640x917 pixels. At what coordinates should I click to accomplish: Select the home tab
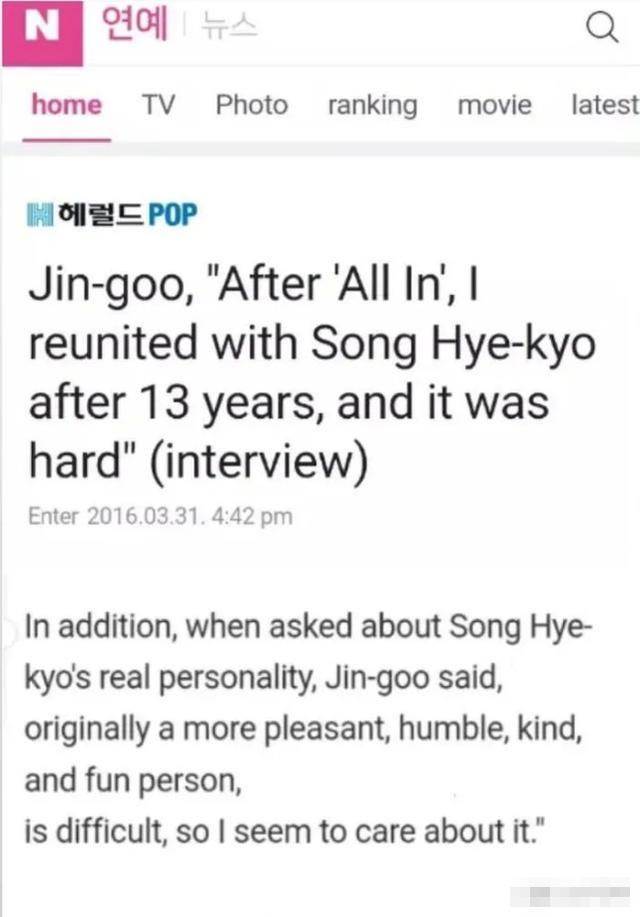click(67, 105)
